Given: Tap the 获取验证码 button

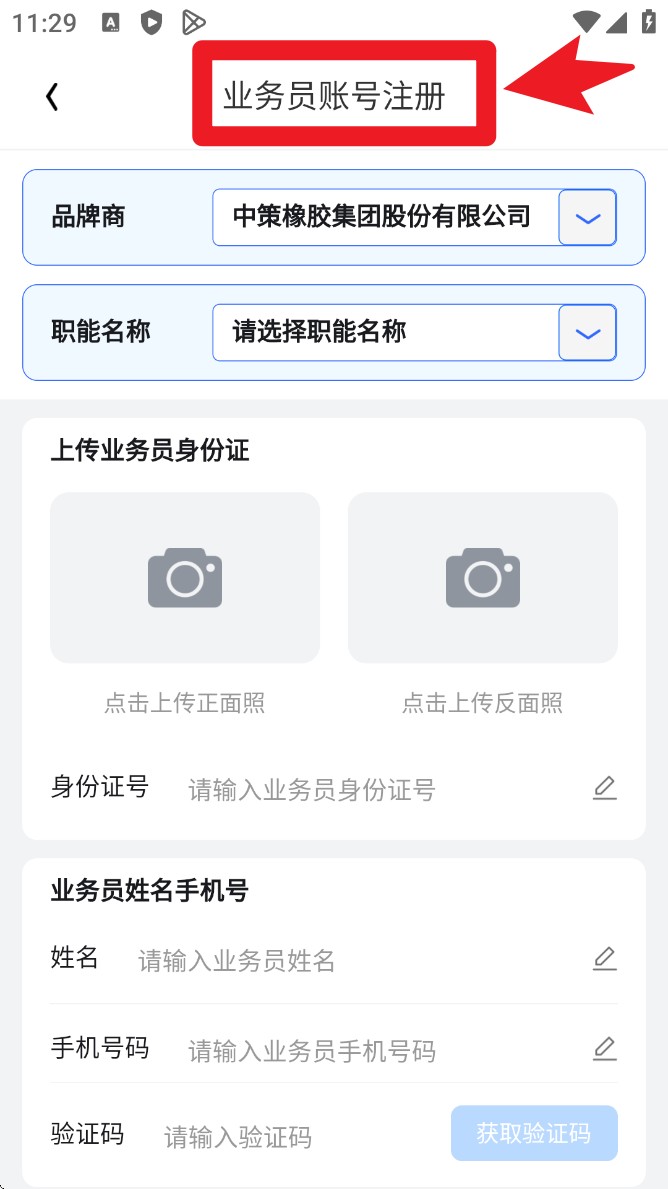Looking at the screenshot, I should [x=534, y=1133].
